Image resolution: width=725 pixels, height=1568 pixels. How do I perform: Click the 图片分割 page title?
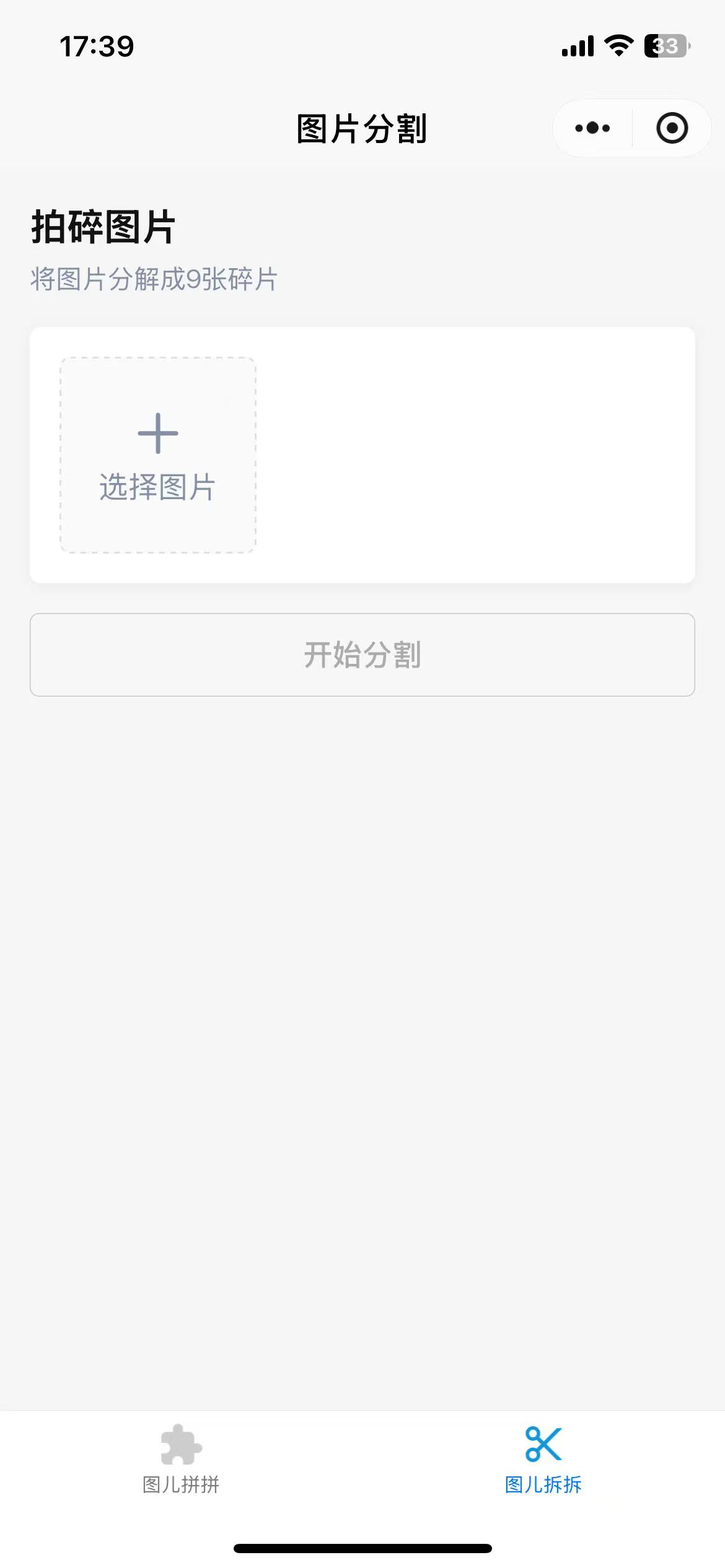pyautogui.click(x=362, y=128)
